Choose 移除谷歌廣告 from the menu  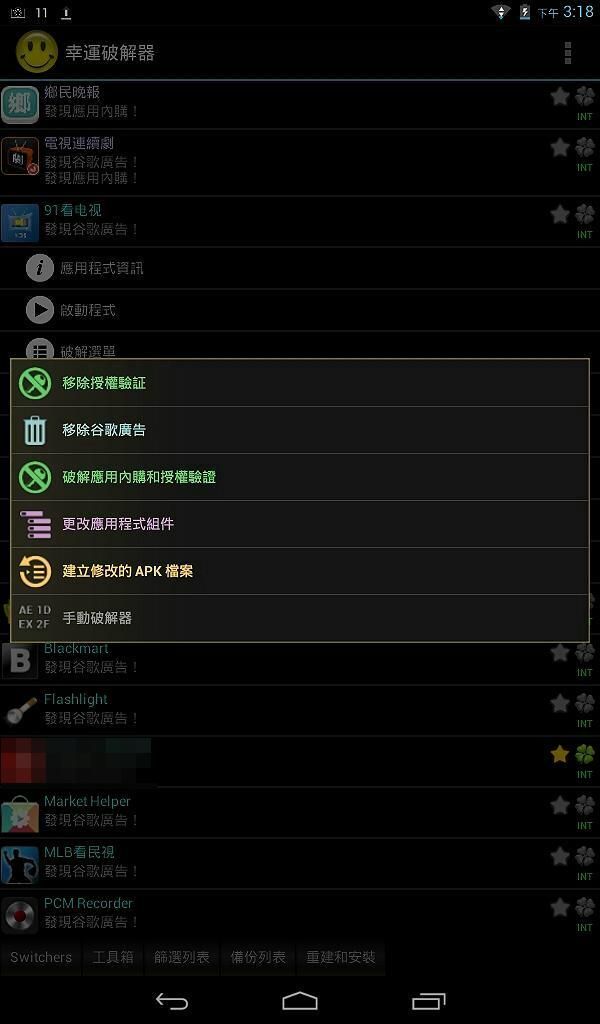[x=300, y=430]
